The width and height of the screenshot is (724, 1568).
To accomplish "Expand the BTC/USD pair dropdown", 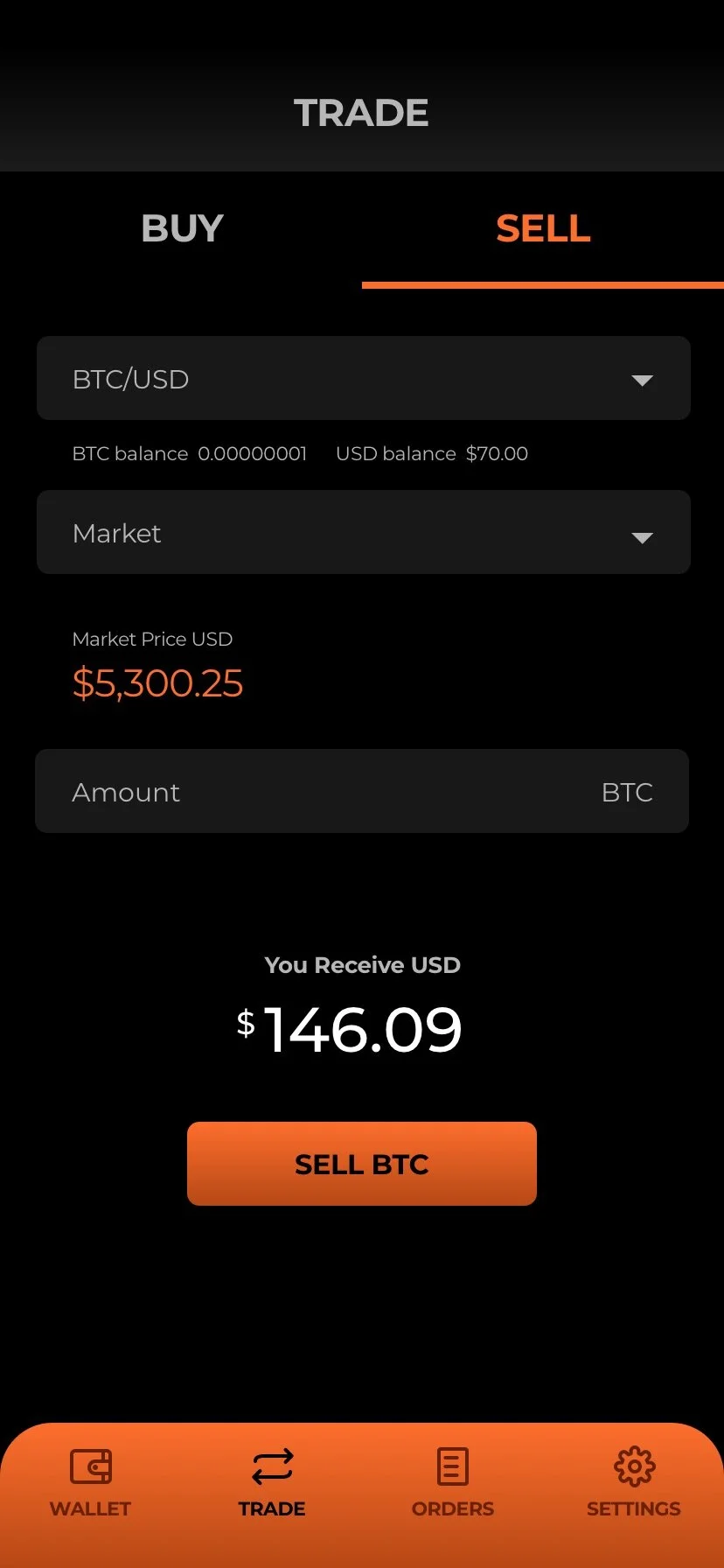I will pyautogui.click(x=364, y=378).
